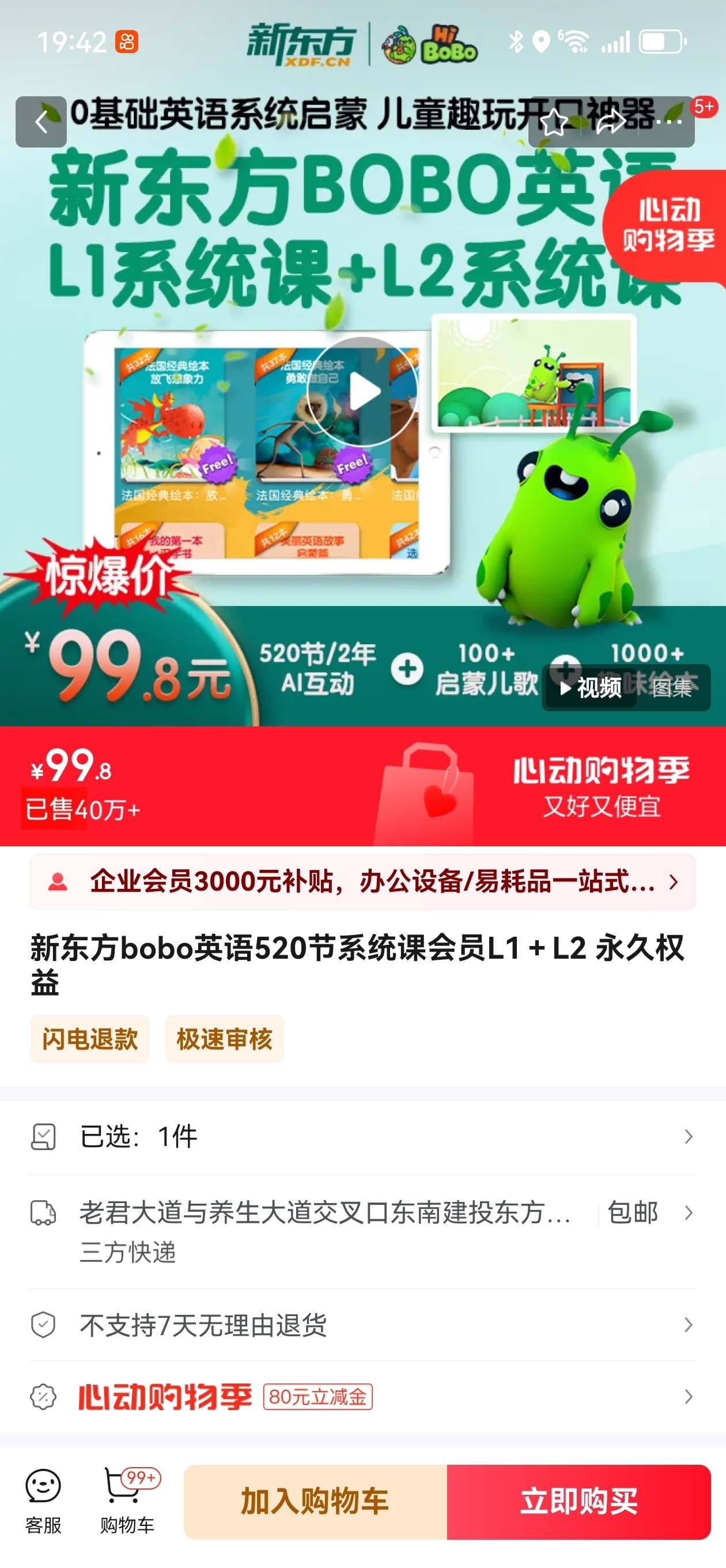Contact 客服 customer service
Image resolution: width=726 pixels, height=1568 pixels.
pos(43,1499)
